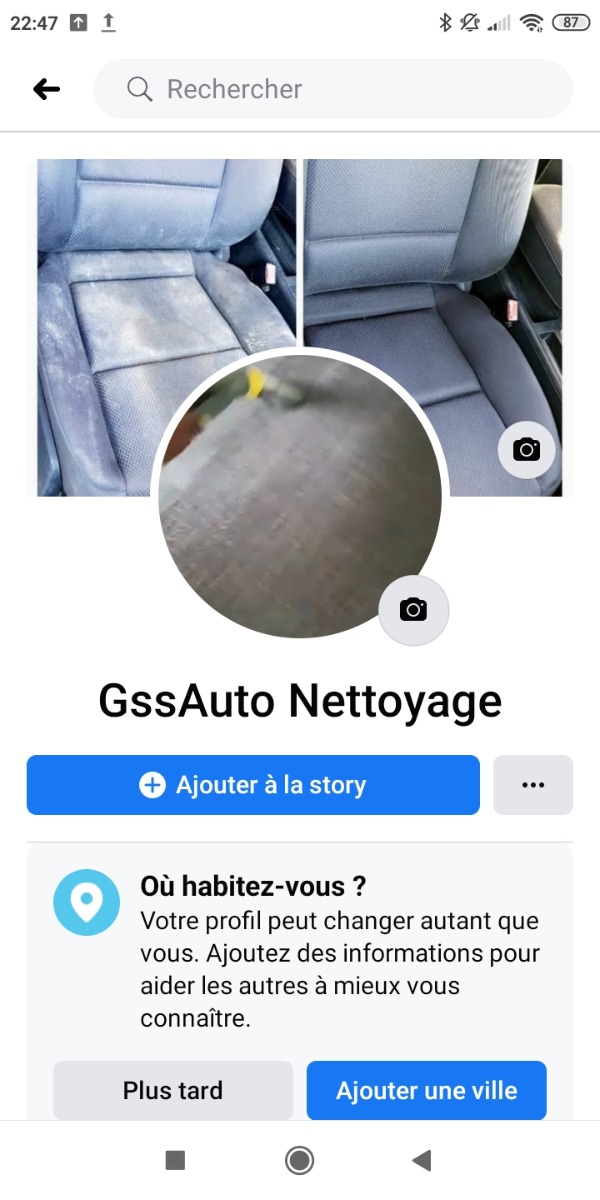This screenshot has width=600, height=1200.
Task: Open the three-dot profile options
Action: pyautogui.click(x=533, y=785)
